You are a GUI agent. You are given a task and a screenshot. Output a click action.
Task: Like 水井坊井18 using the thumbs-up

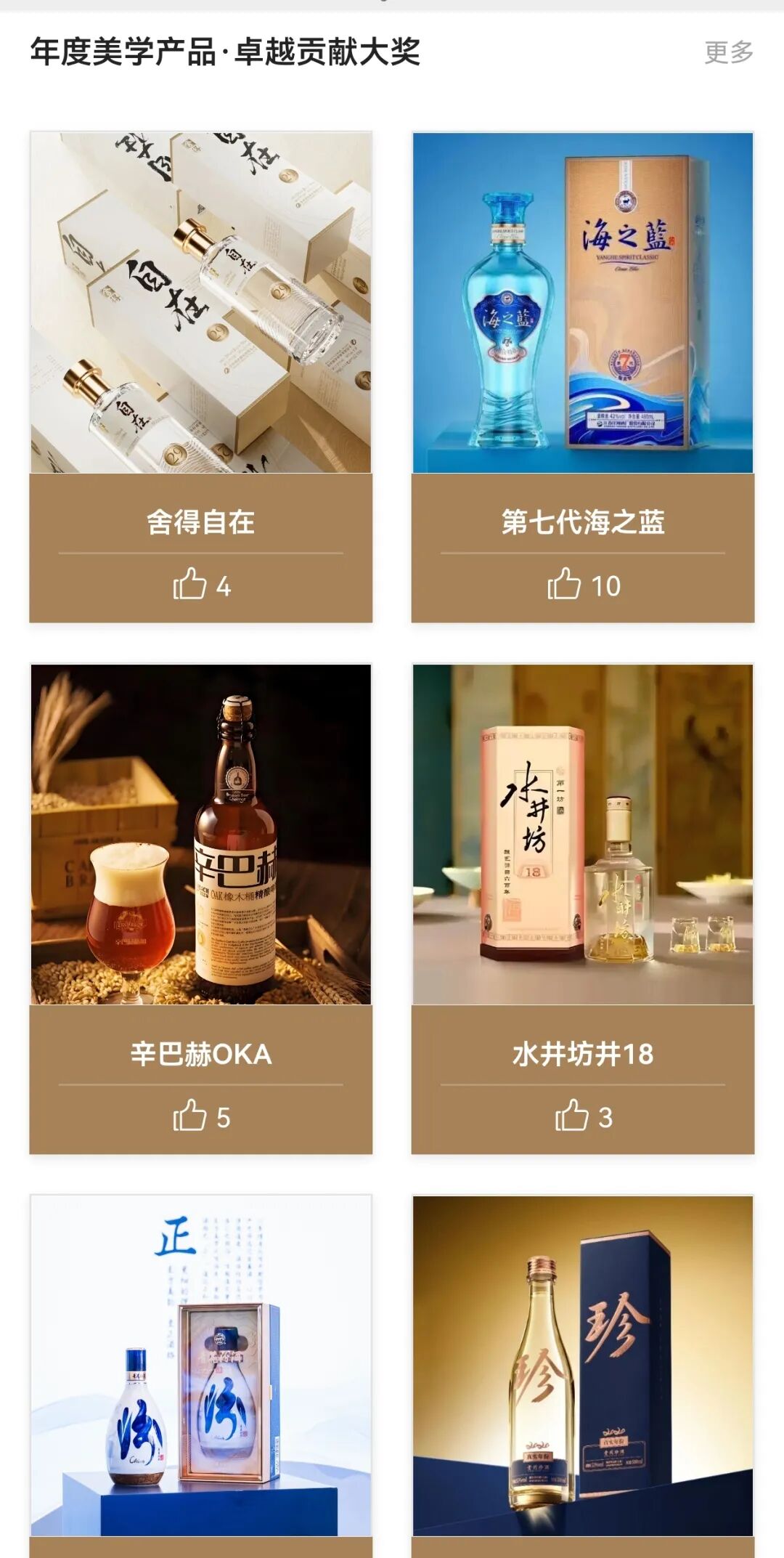(572, 1116)
